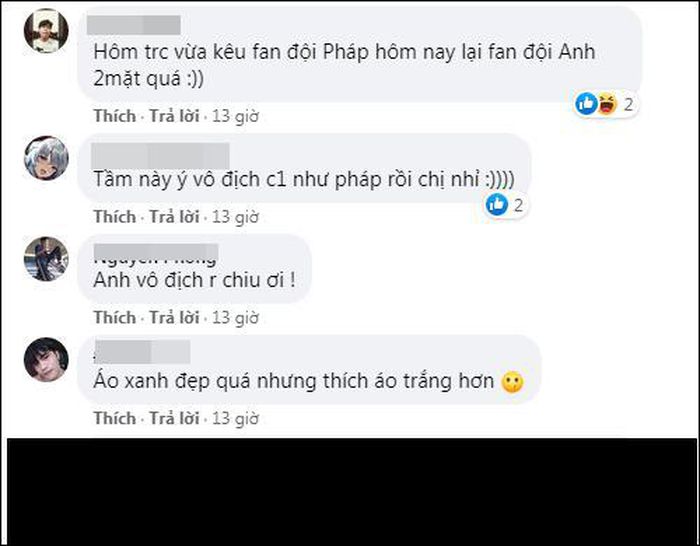Open Nguyen Phong's profile name
Viewport: 700px width, 546px height.
[156, 253]
